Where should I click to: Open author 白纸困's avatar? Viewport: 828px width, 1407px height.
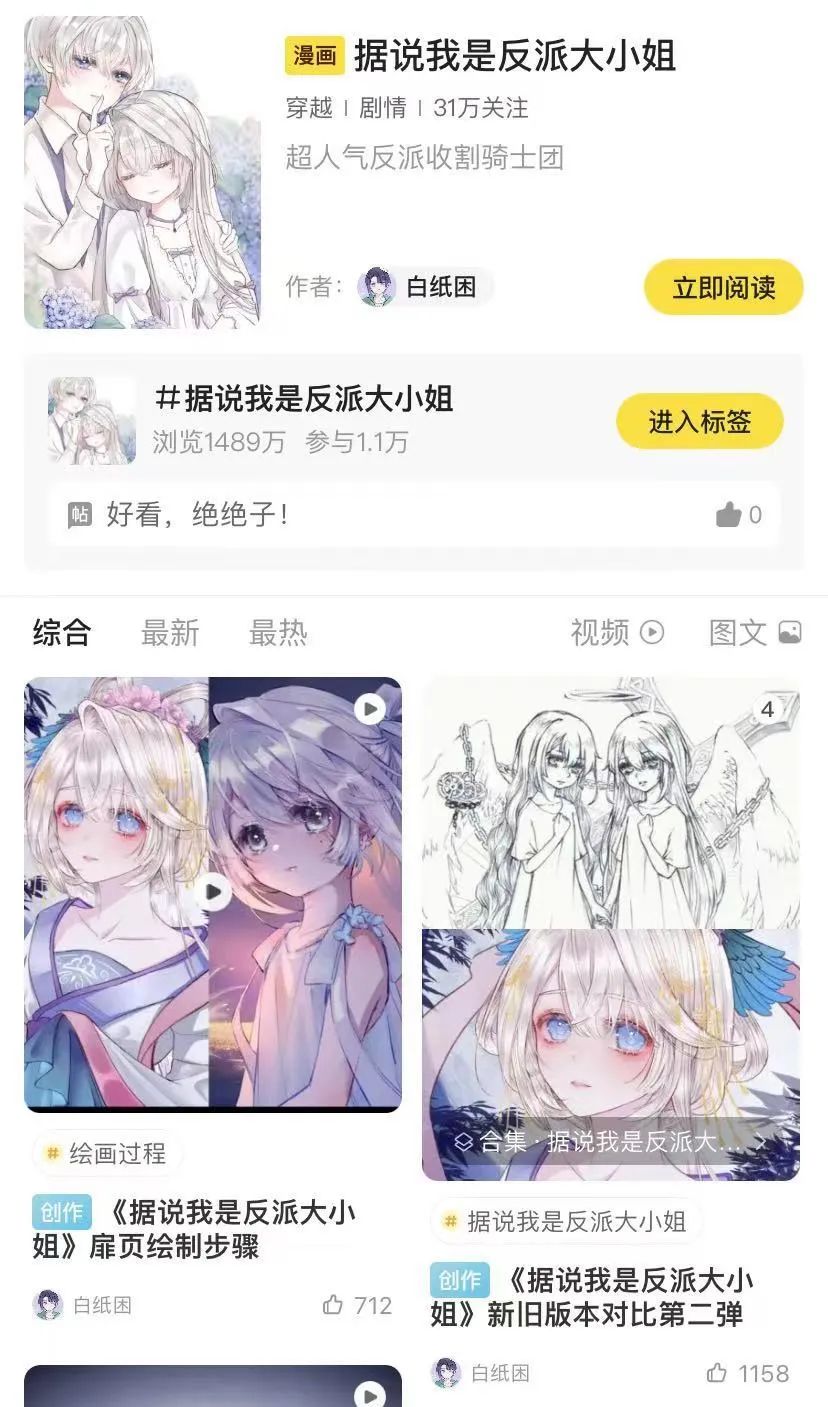click(x=376, y=287)
